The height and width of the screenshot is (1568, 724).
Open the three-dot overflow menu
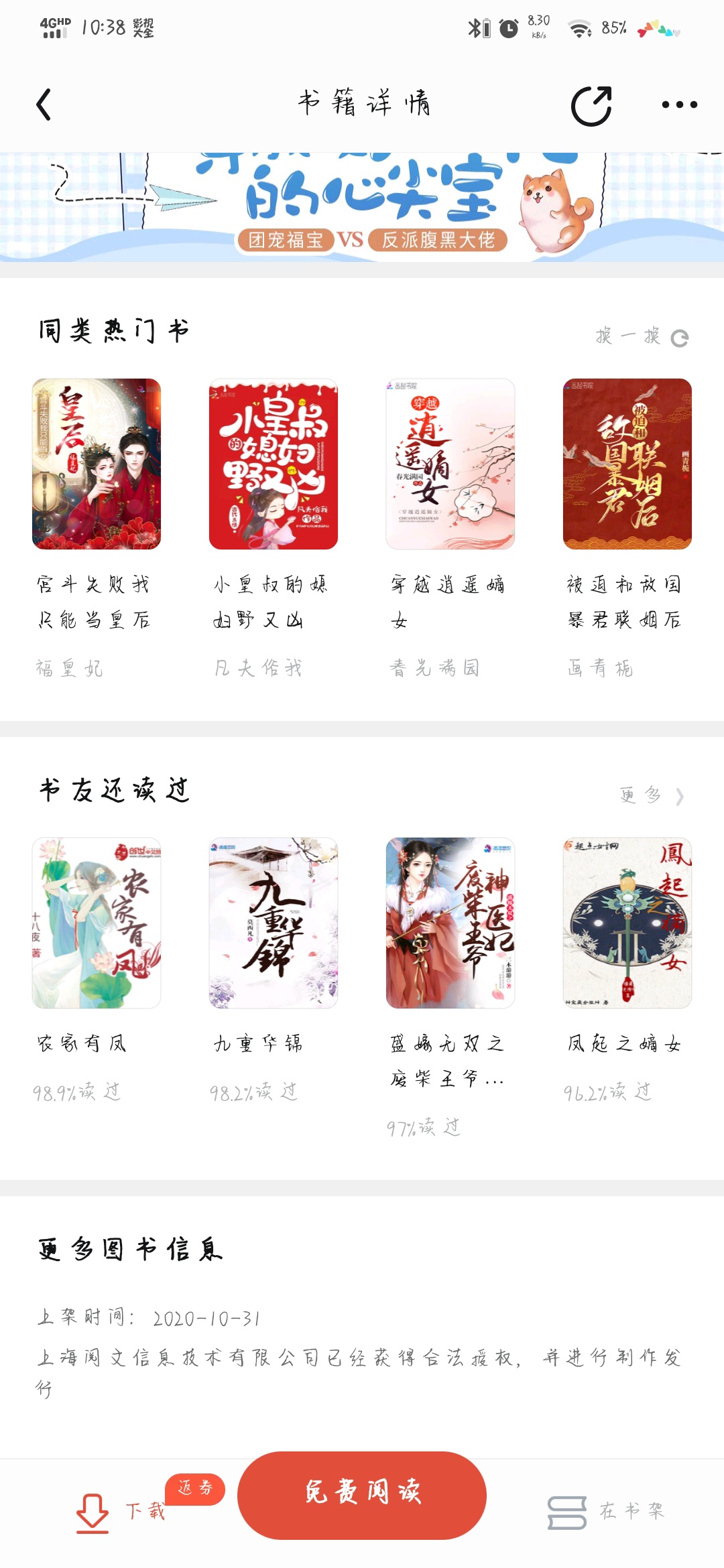679,105
